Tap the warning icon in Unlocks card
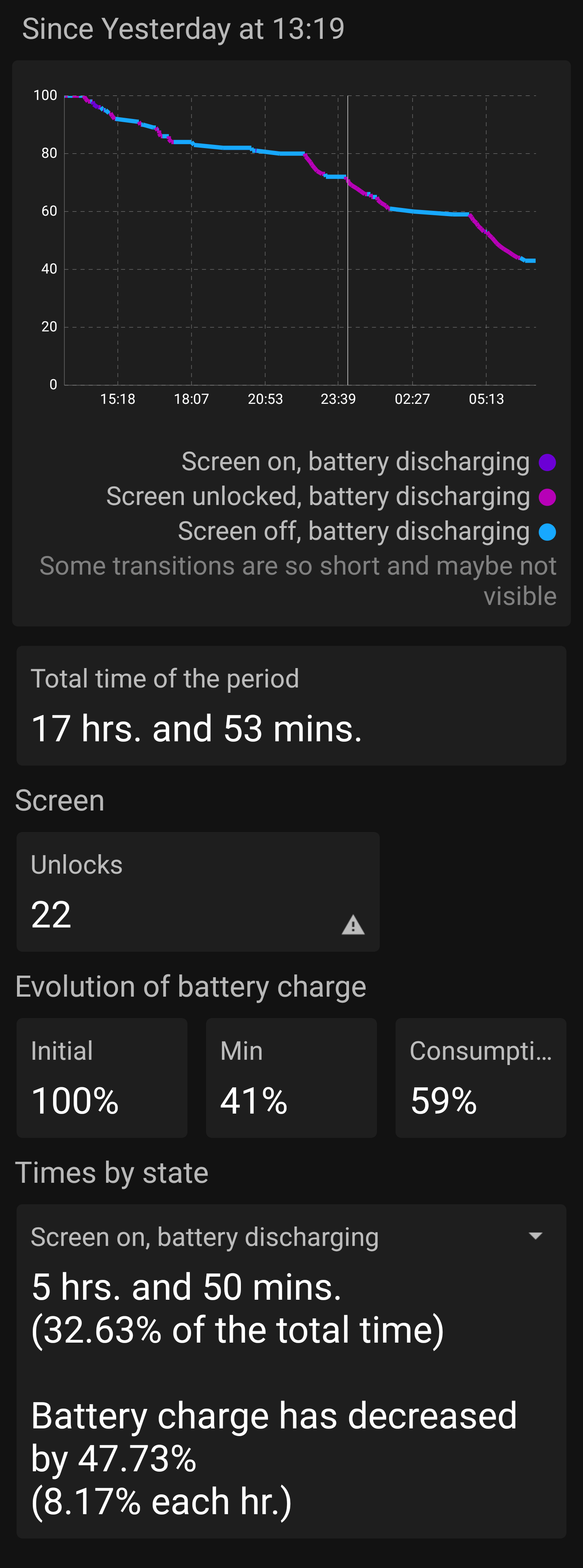Viewport: 583px width, 1568px height. point(353,925)
